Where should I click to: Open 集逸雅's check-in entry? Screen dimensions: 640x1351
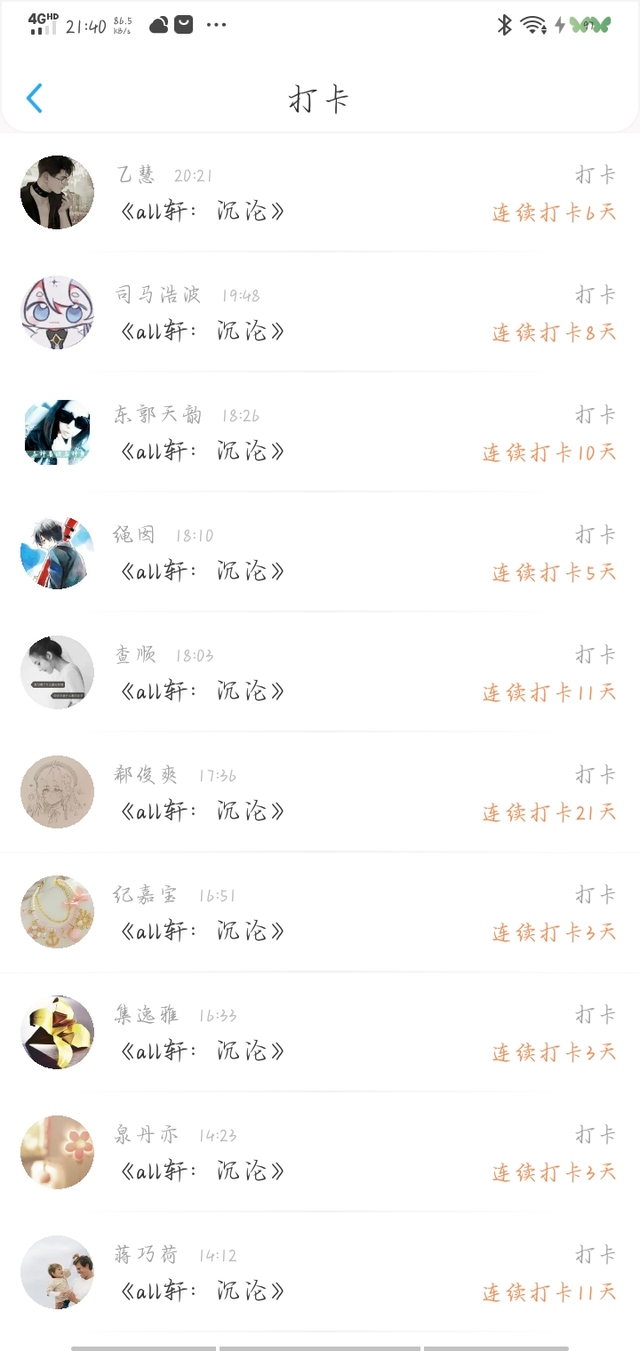[x=320, y=1032]
